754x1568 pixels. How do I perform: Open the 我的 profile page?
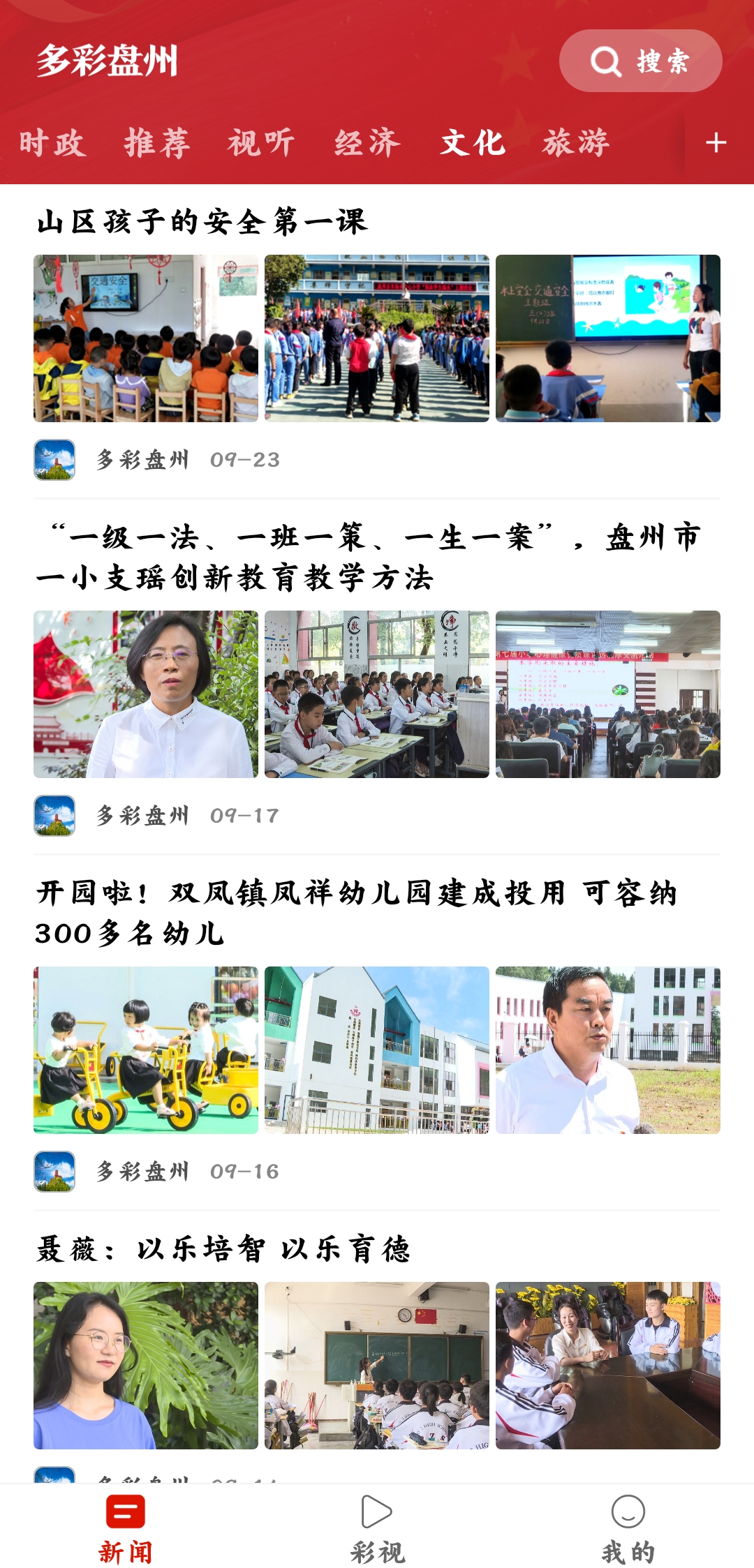click(628, 1528)
